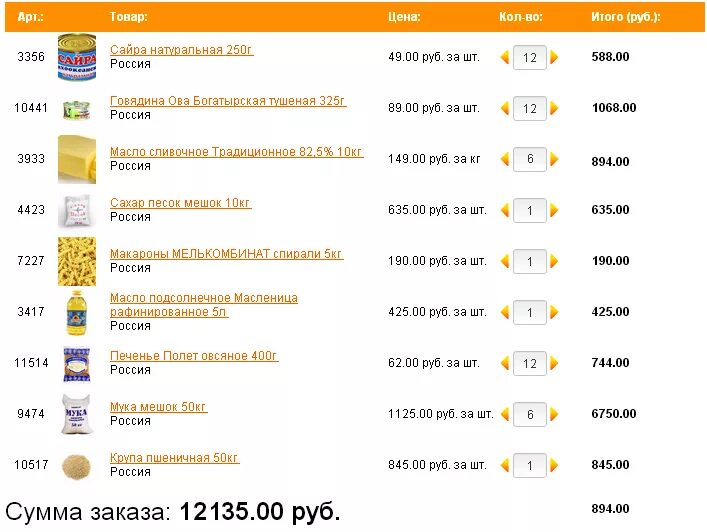Select the quantity field for Мука мешок
The height and width of the screenshot is (532, 707).
click(530, 414)
